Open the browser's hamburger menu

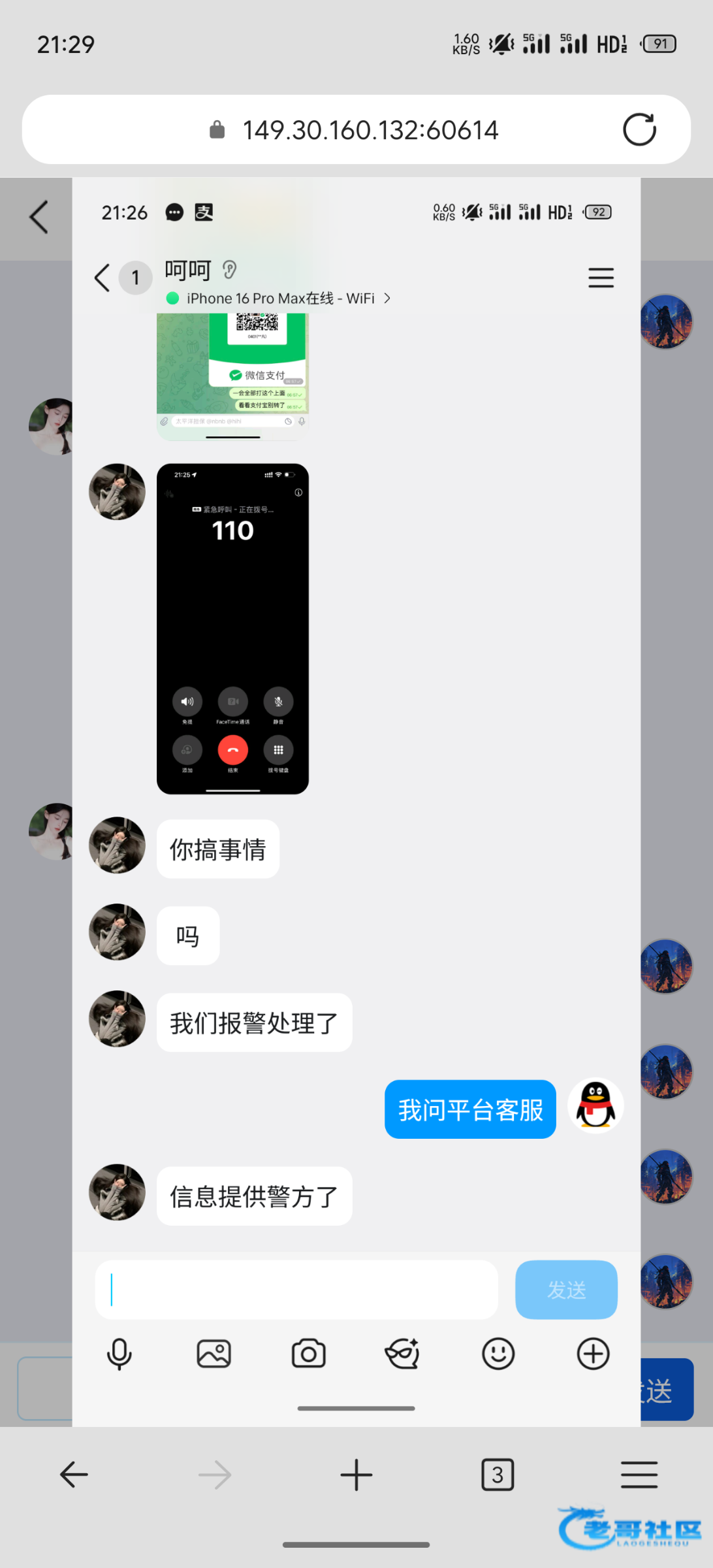pos(639,1475)
